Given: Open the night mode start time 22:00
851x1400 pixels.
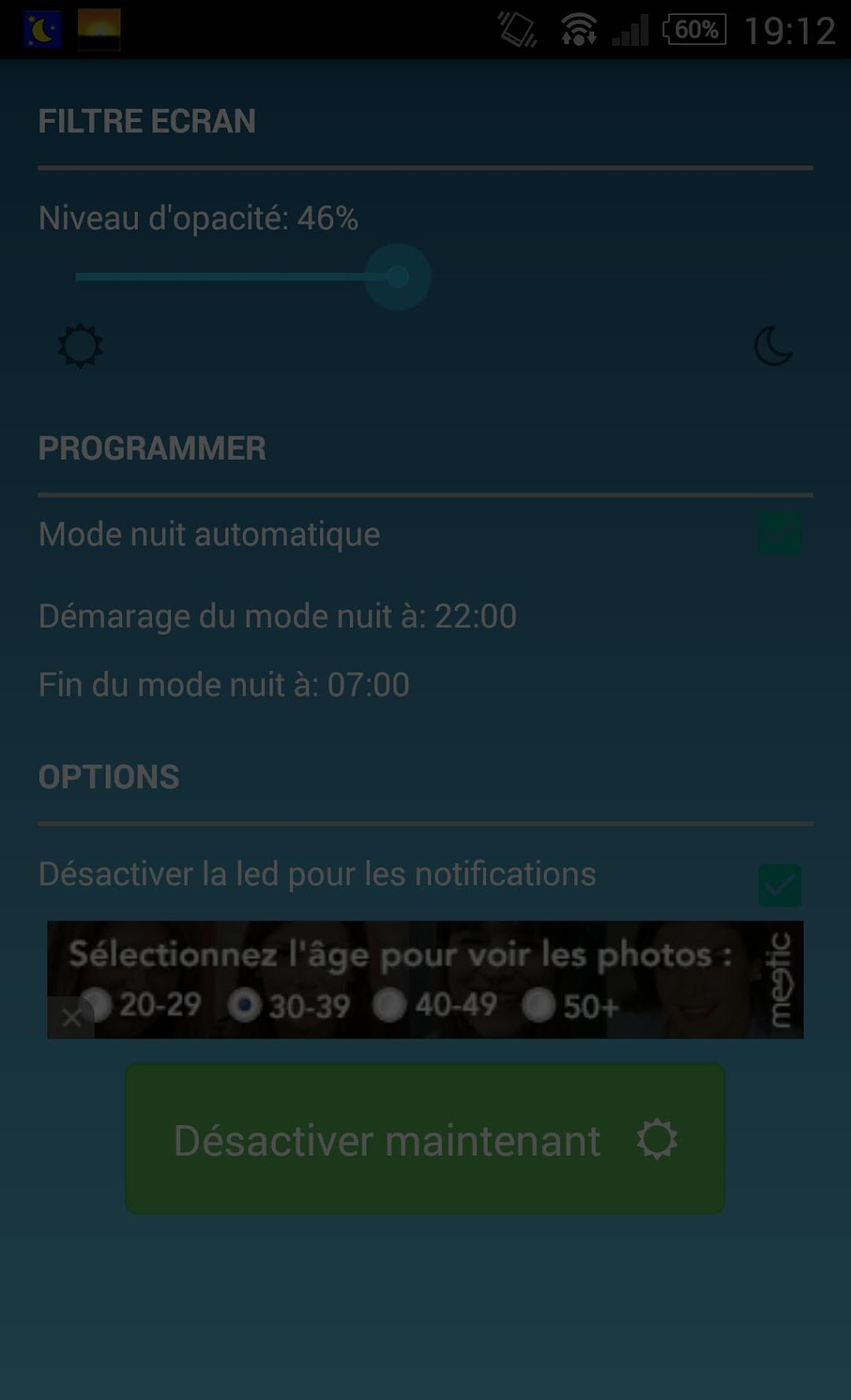Looking at the screenshot, I should pyautogui.click(x=278, y=617).
